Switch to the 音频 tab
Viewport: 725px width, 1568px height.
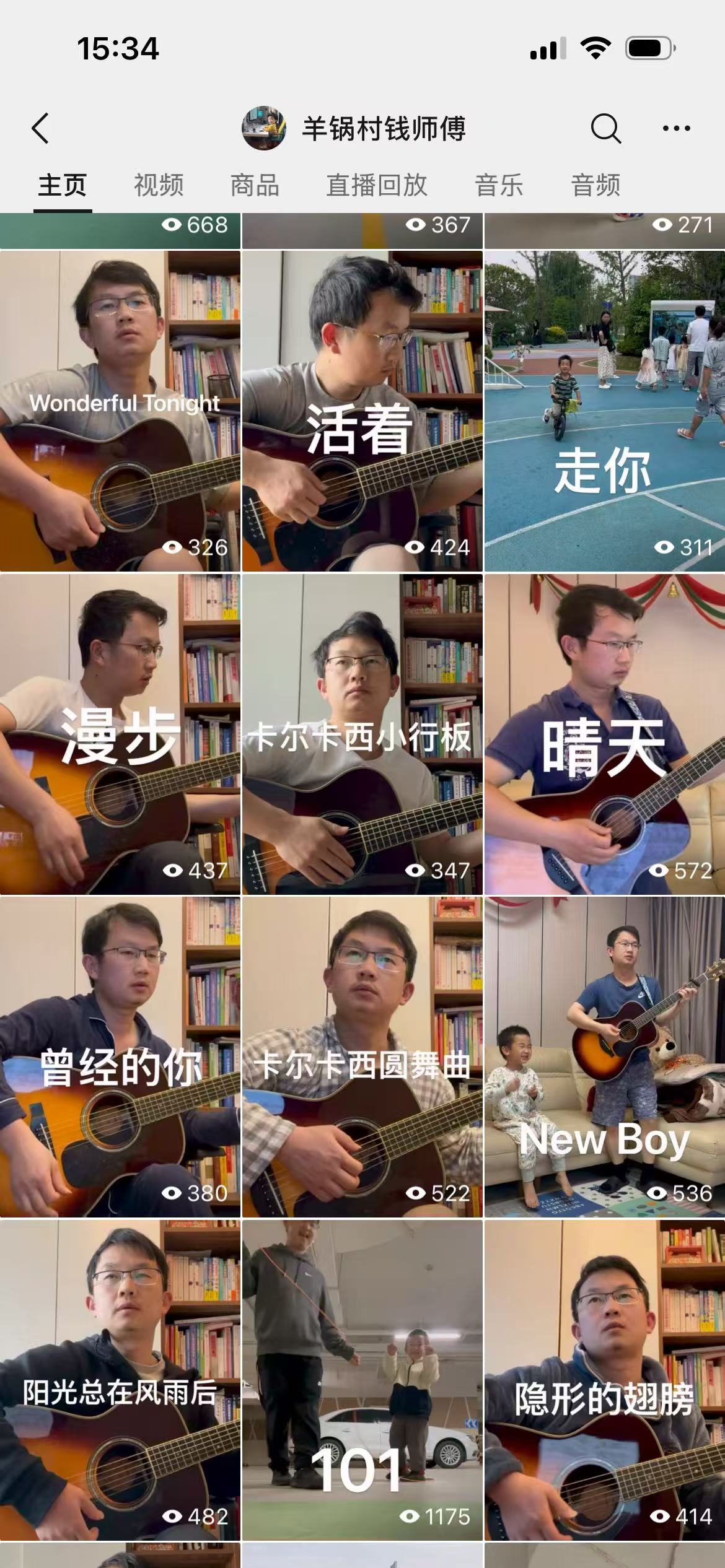[595, 185]
